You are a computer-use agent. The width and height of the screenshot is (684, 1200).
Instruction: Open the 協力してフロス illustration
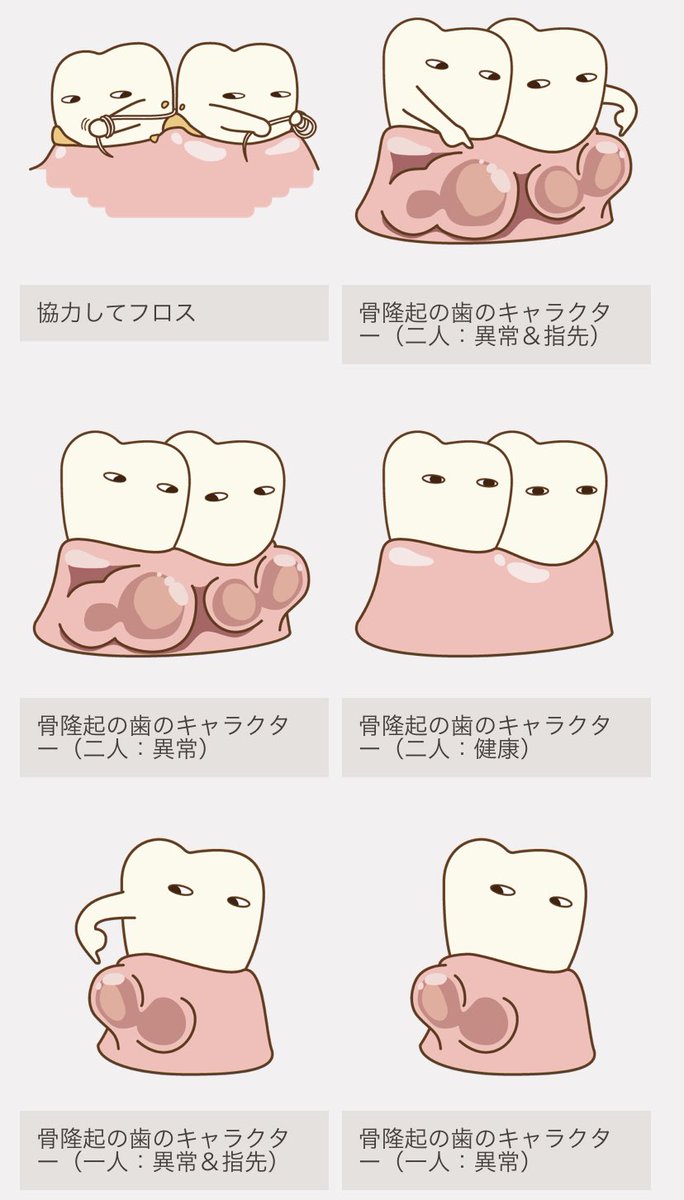click(x=174, y=130)
